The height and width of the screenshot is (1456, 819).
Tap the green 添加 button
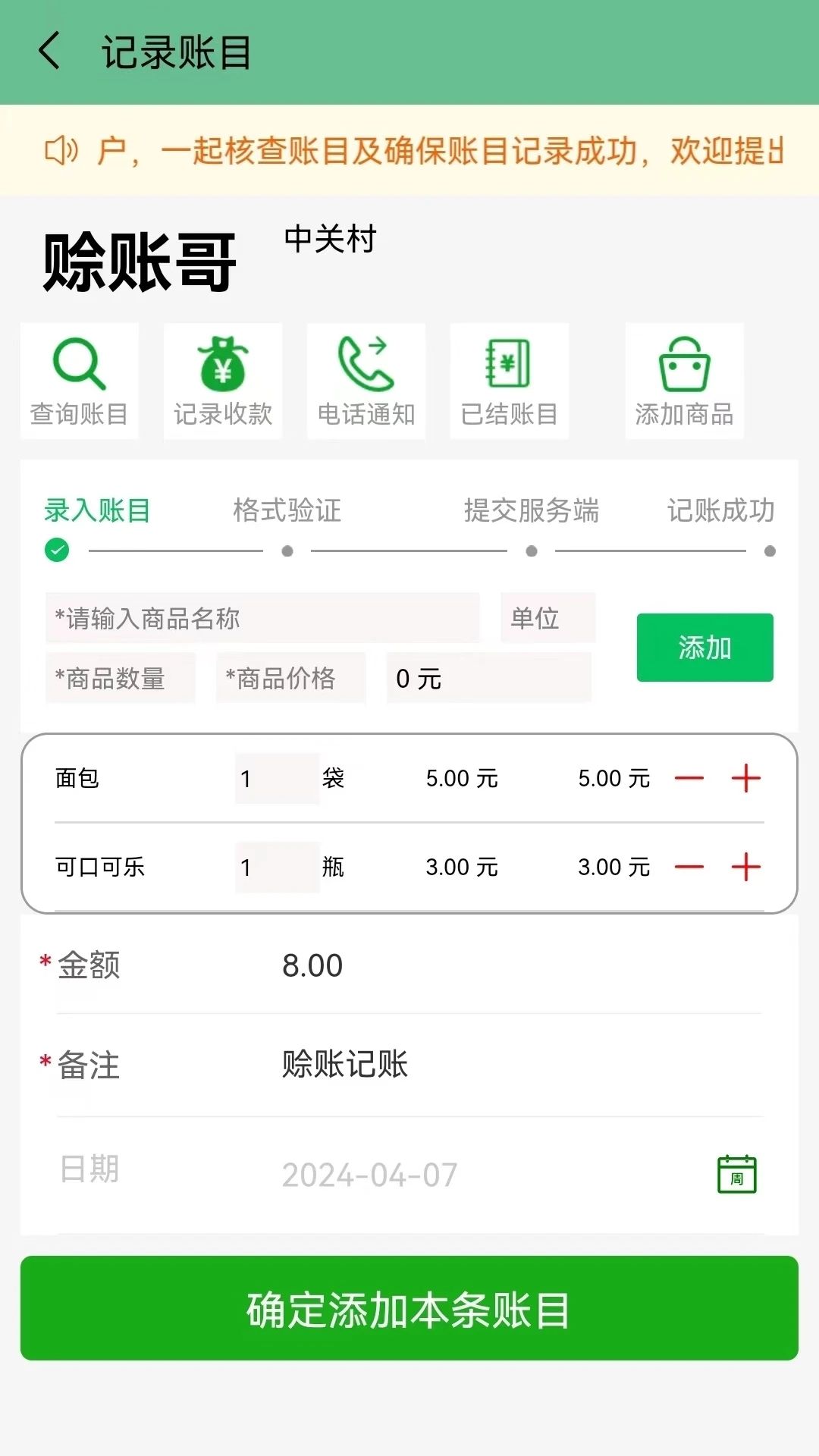tap(704, 648)
